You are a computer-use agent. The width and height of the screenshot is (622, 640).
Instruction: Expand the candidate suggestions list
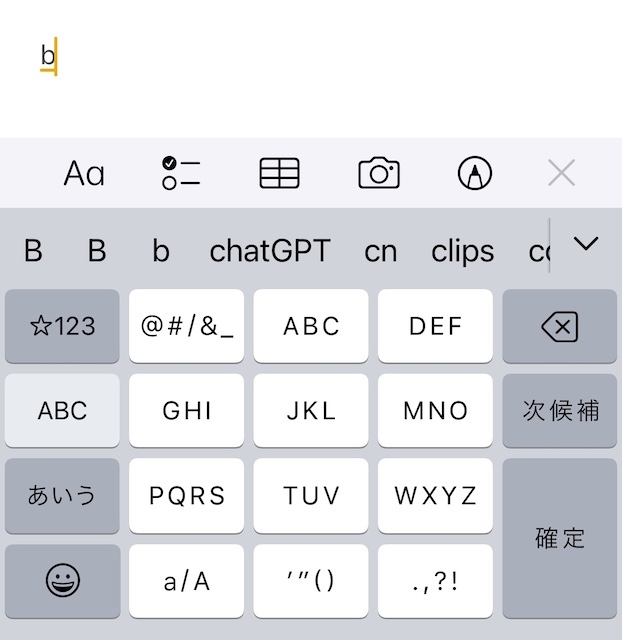[x=585, y=244]
